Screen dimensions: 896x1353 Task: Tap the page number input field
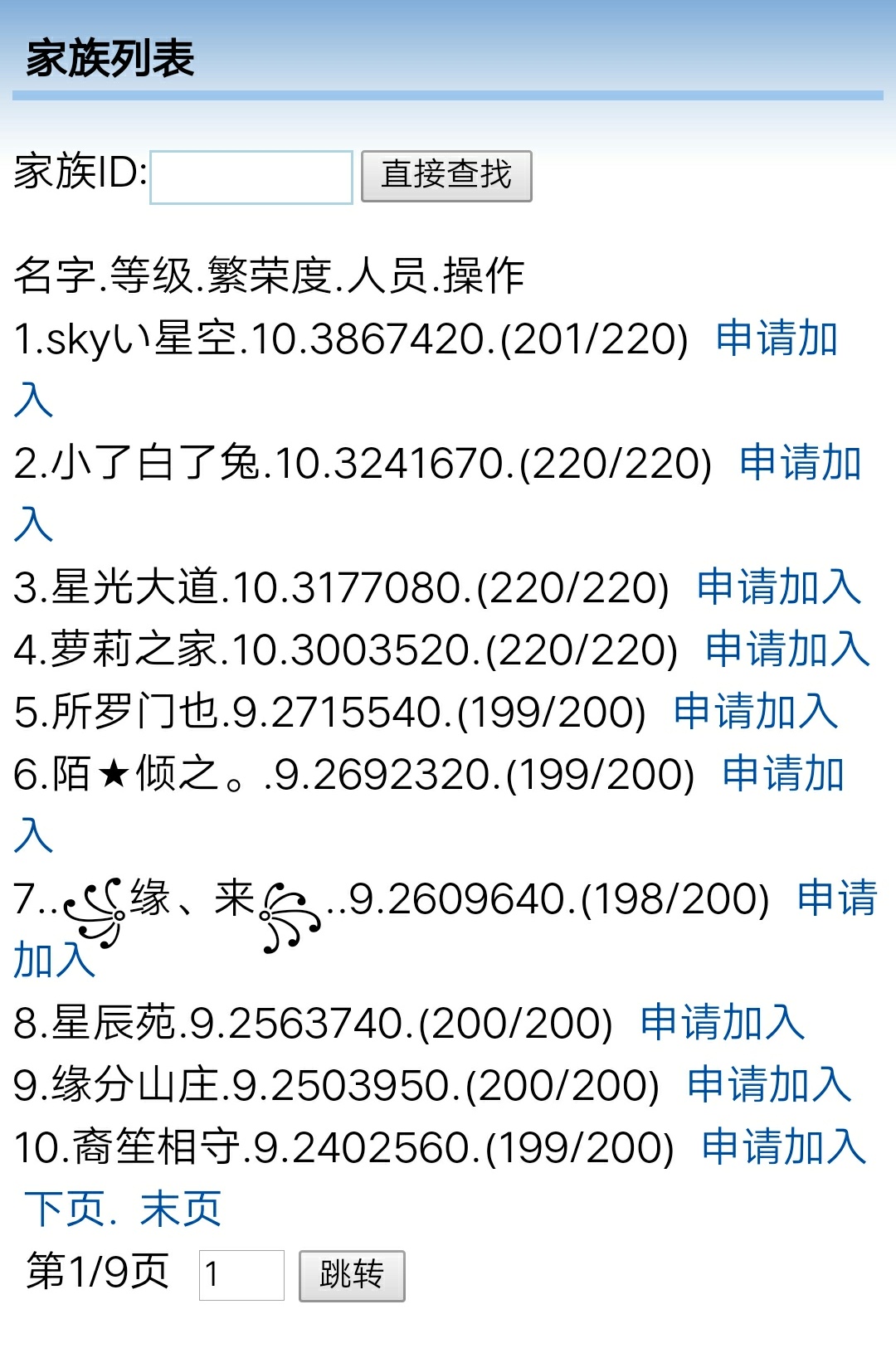[241, 1275]
